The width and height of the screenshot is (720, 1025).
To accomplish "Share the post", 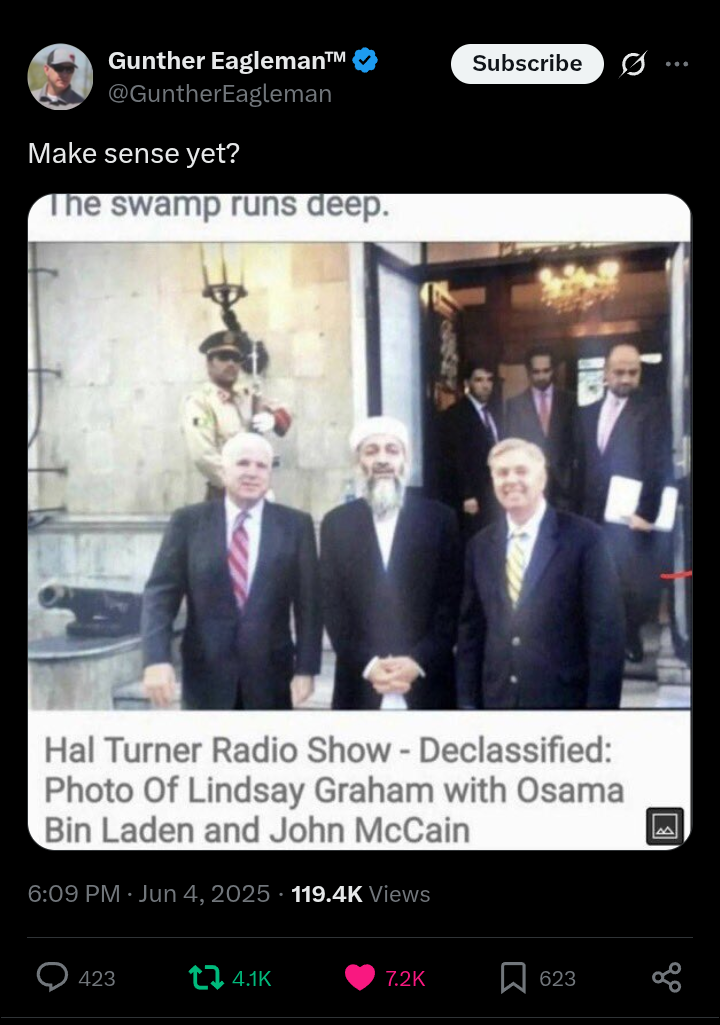I will pyautogui.click(x=666, y=977).
